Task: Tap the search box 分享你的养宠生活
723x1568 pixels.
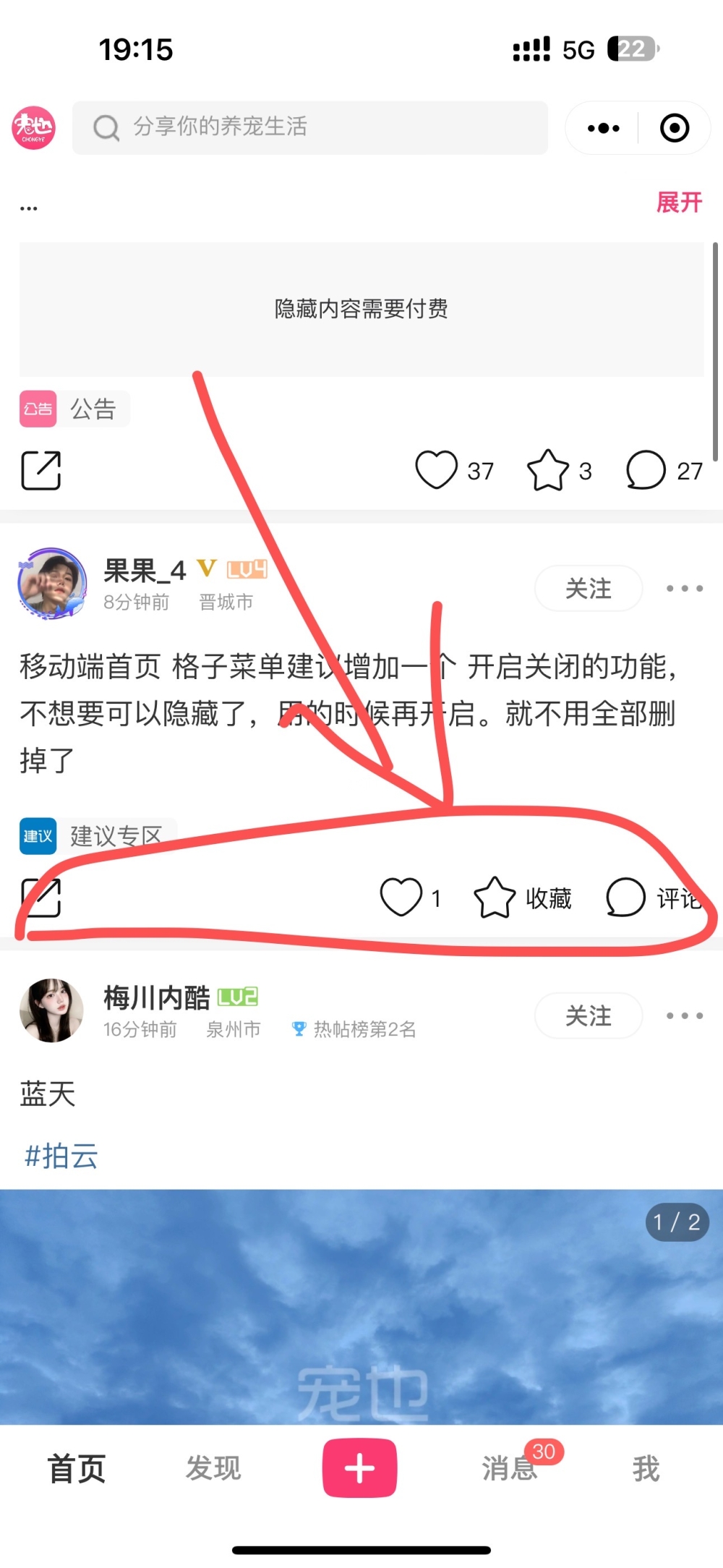Action: 311,127
